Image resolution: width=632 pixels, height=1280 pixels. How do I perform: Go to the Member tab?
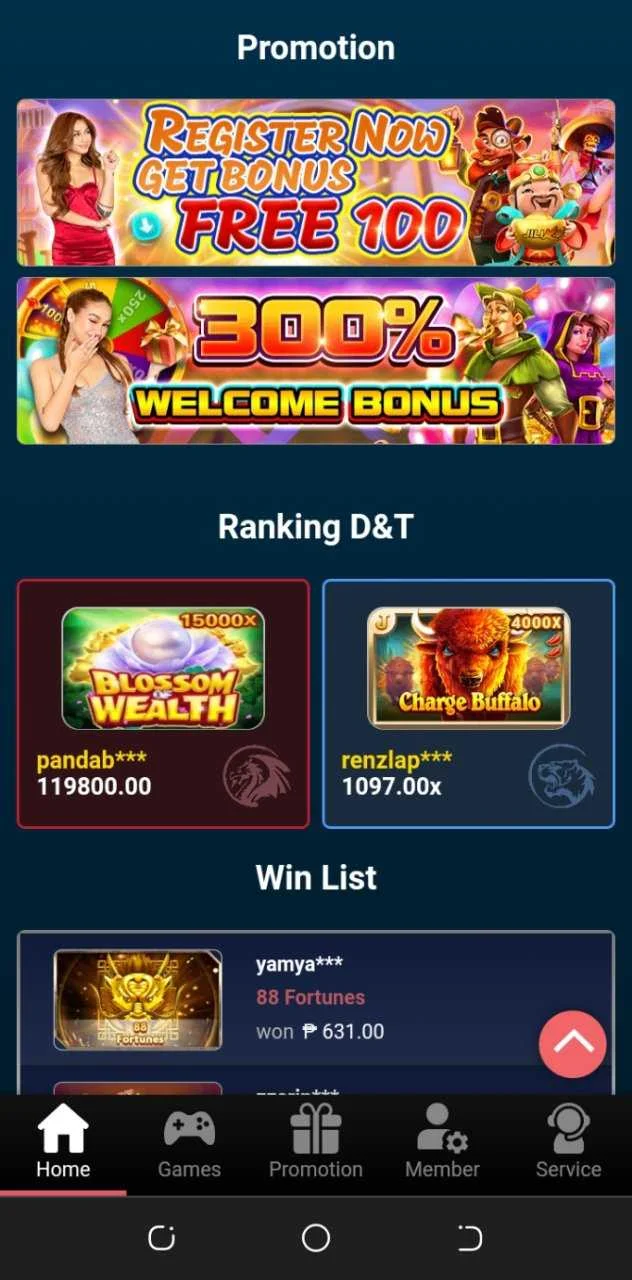(x=442, y=1144)
